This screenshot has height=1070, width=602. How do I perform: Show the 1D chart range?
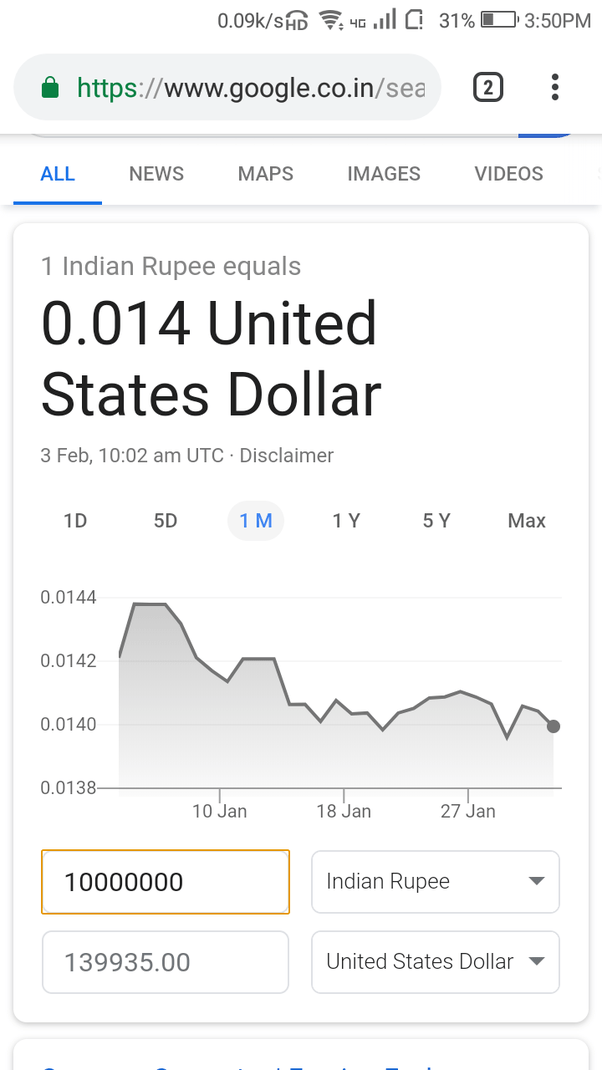[75, 521]
